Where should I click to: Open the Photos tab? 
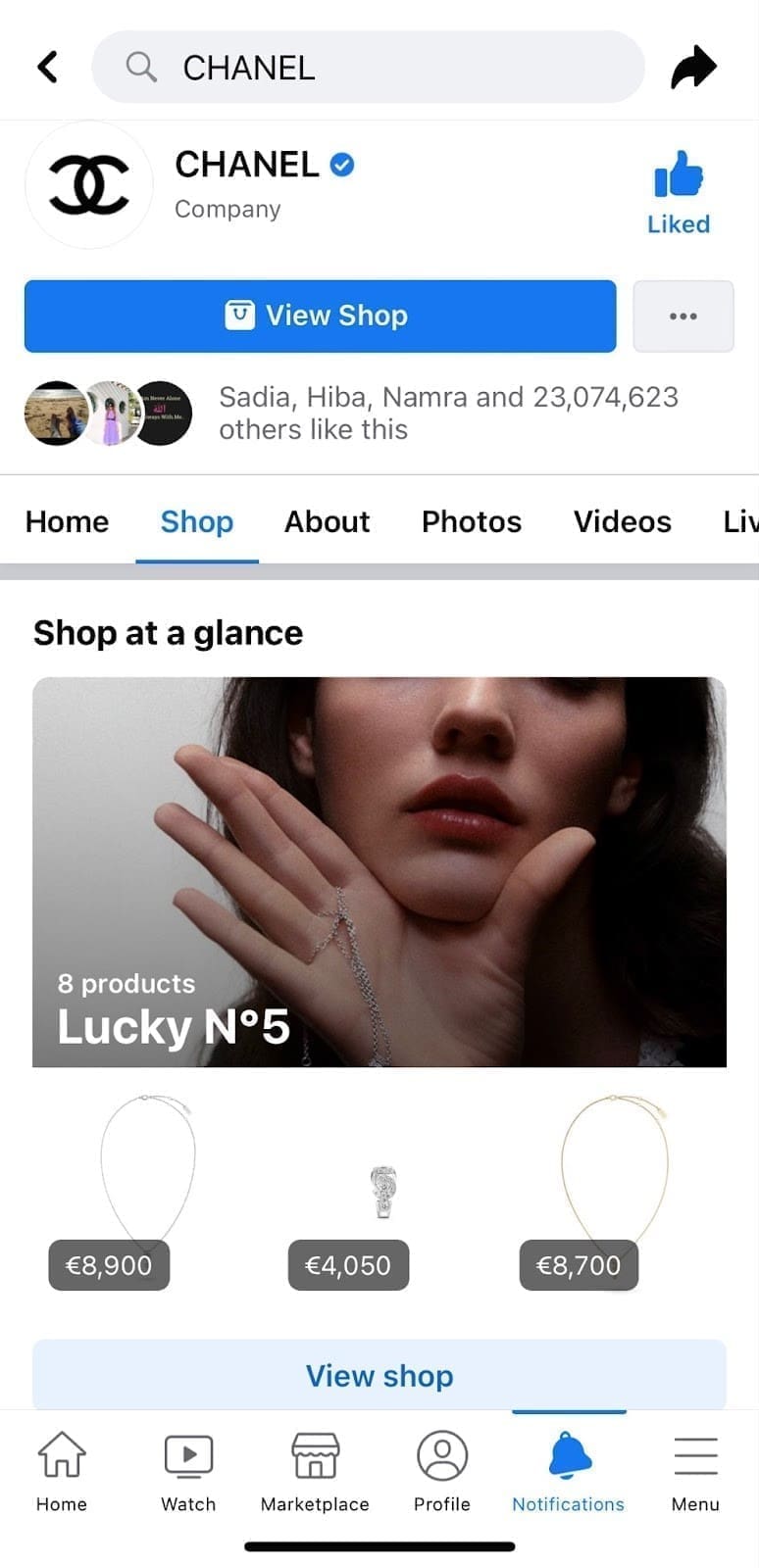point(471,521)
